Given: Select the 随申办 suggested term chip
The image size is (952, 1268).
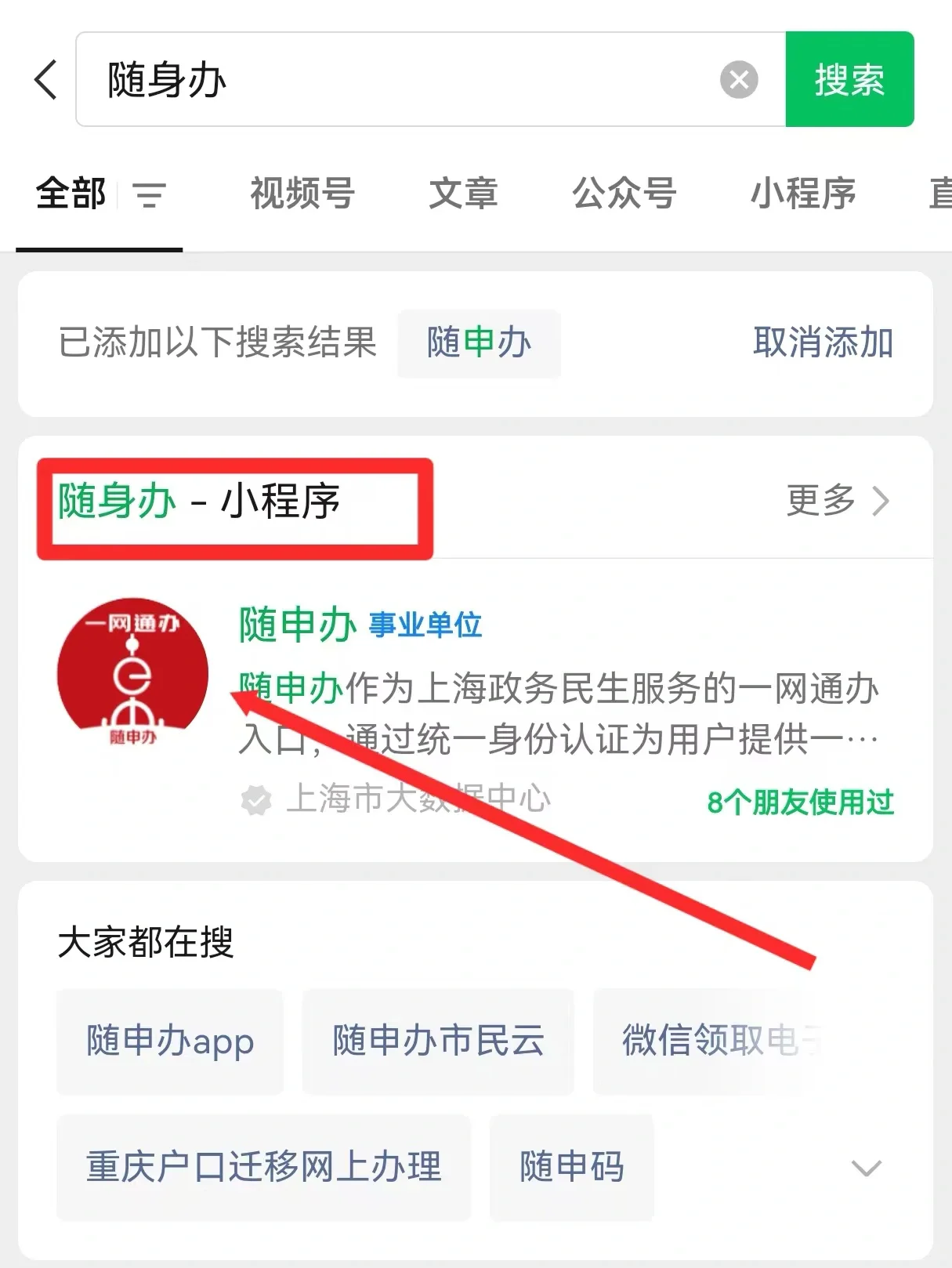Looking at the screenshot, I should (x=479, y=343).
